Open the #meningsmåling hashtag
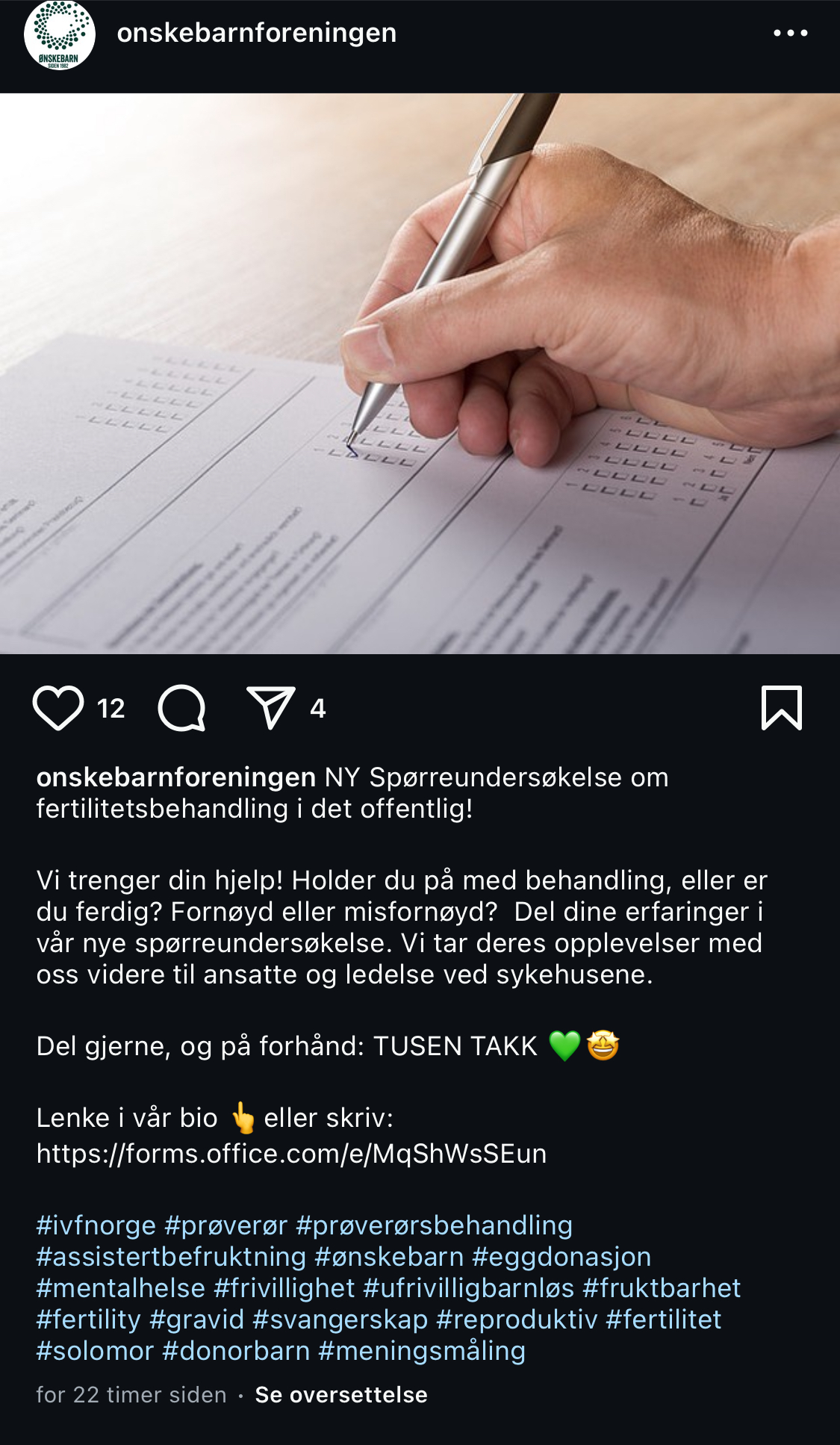Viewport: 840px width, 1445px height. pos(422,1351)
